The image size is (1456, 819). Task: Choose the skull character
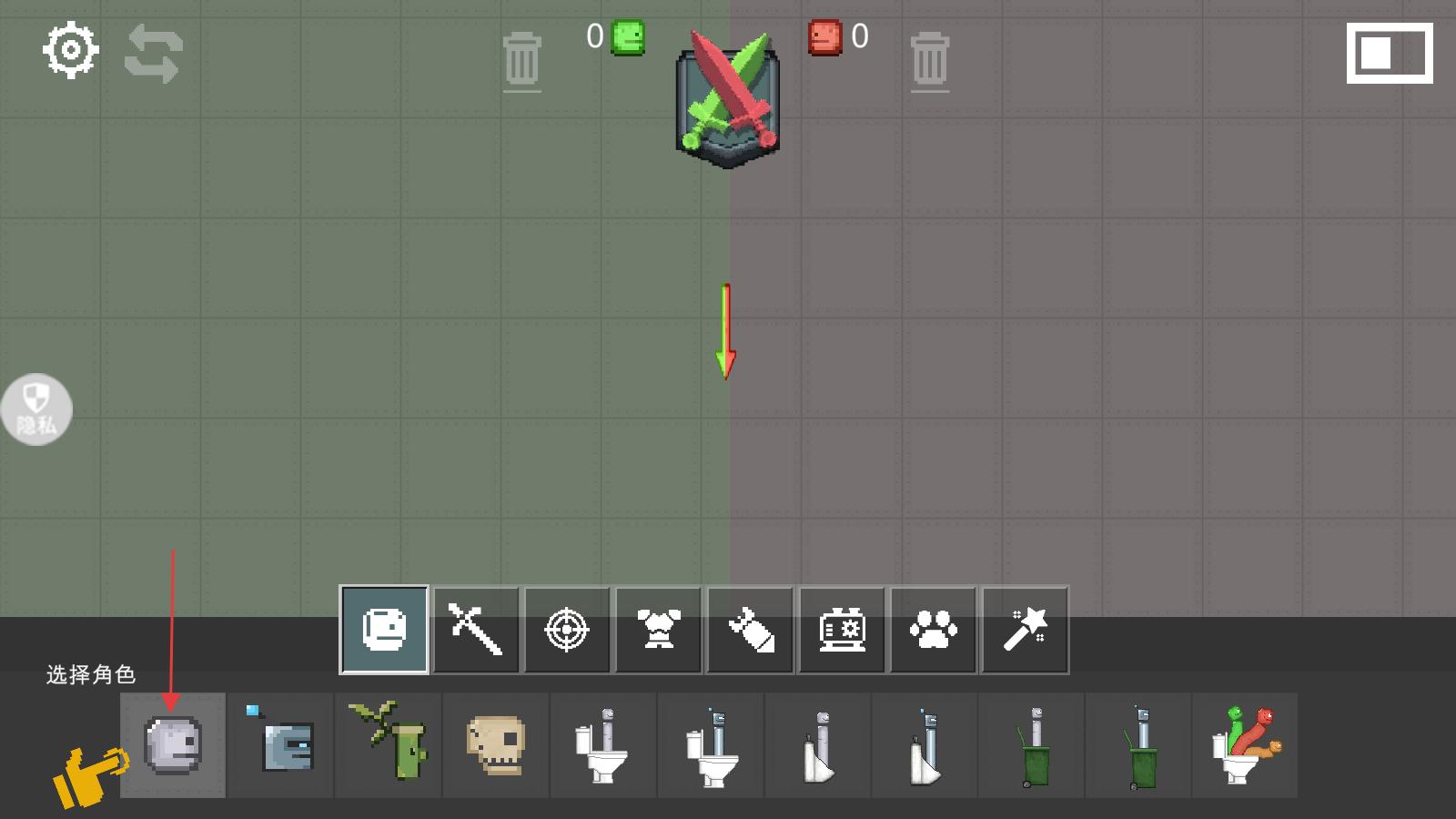point(495,745)
